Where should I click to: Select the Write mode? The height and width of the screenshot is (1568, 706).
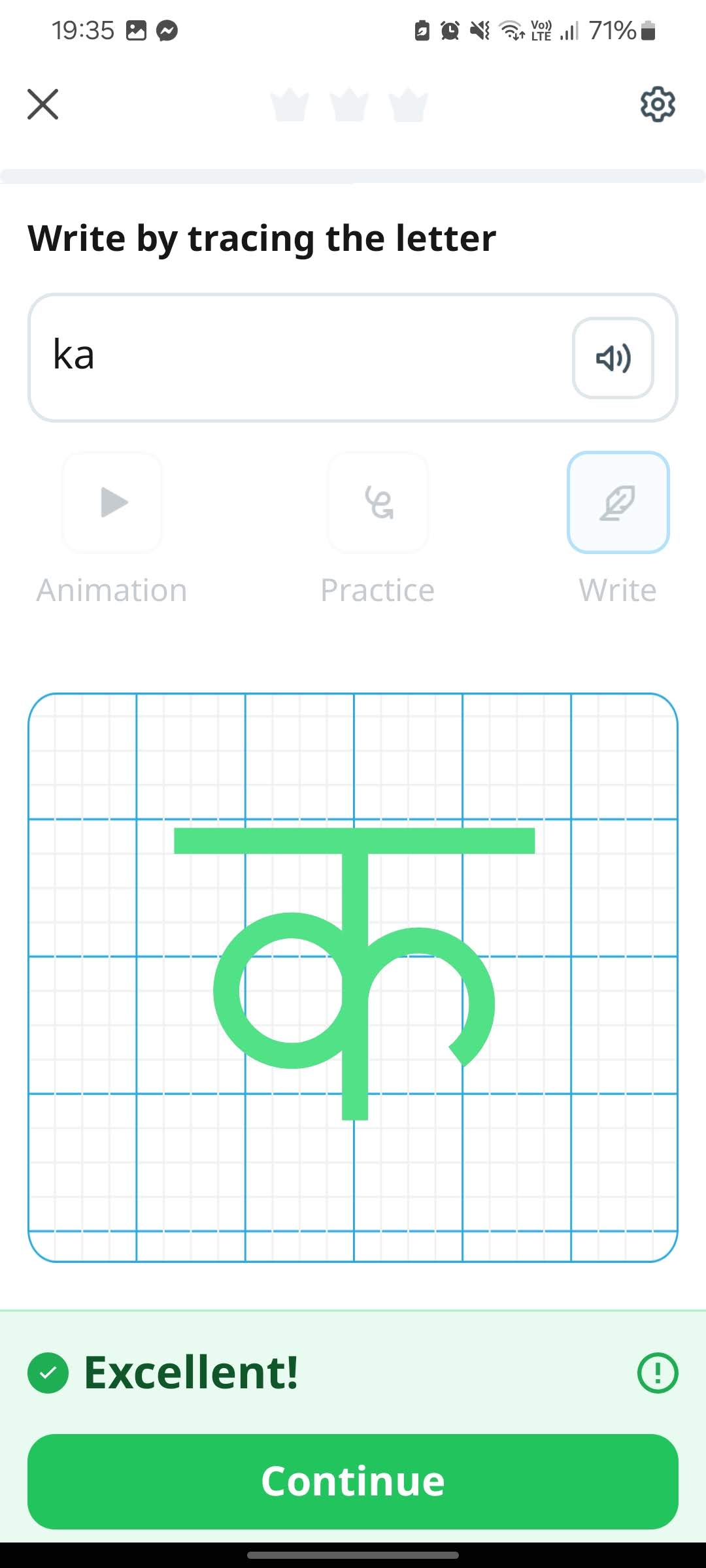coord(618,503)
